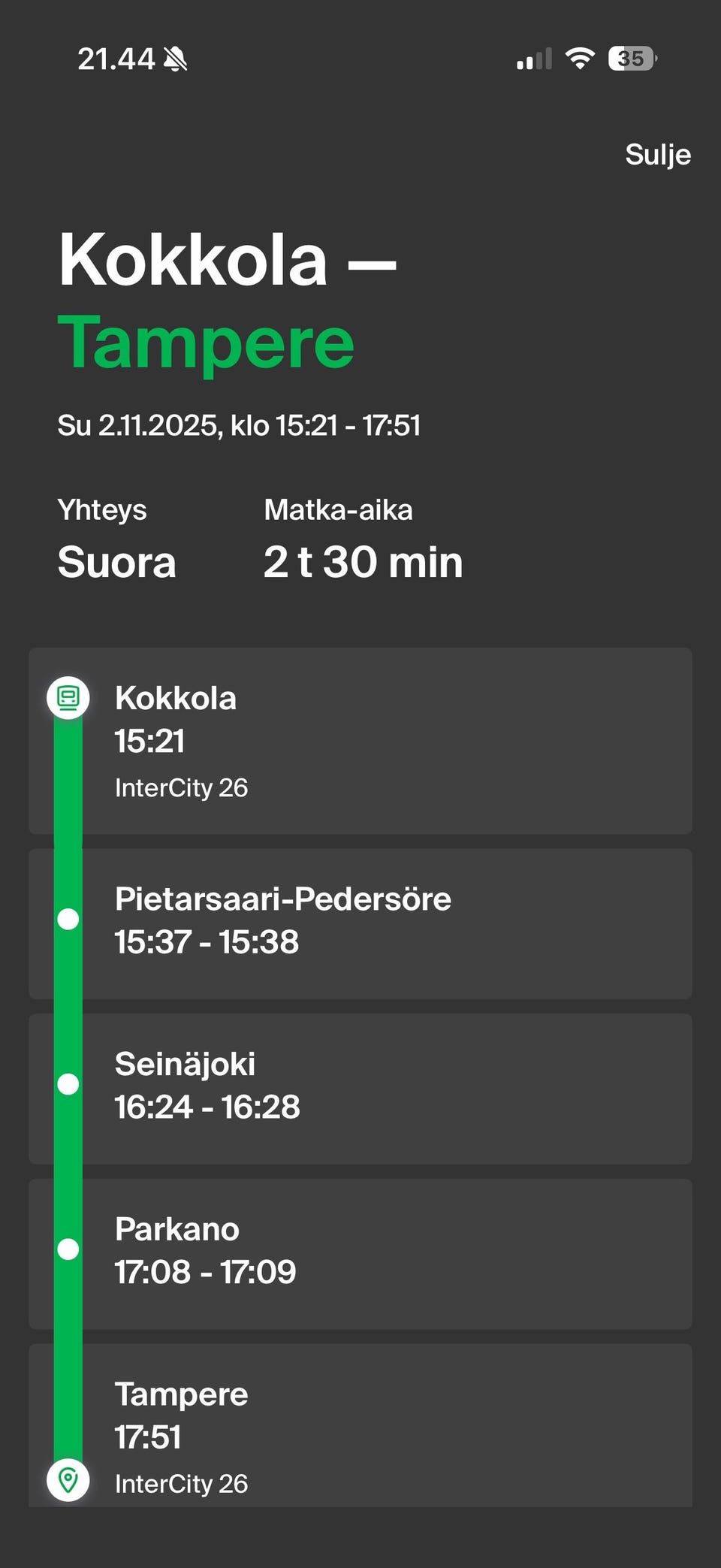Tap Sulje to close the trip view

pos(659,155)
